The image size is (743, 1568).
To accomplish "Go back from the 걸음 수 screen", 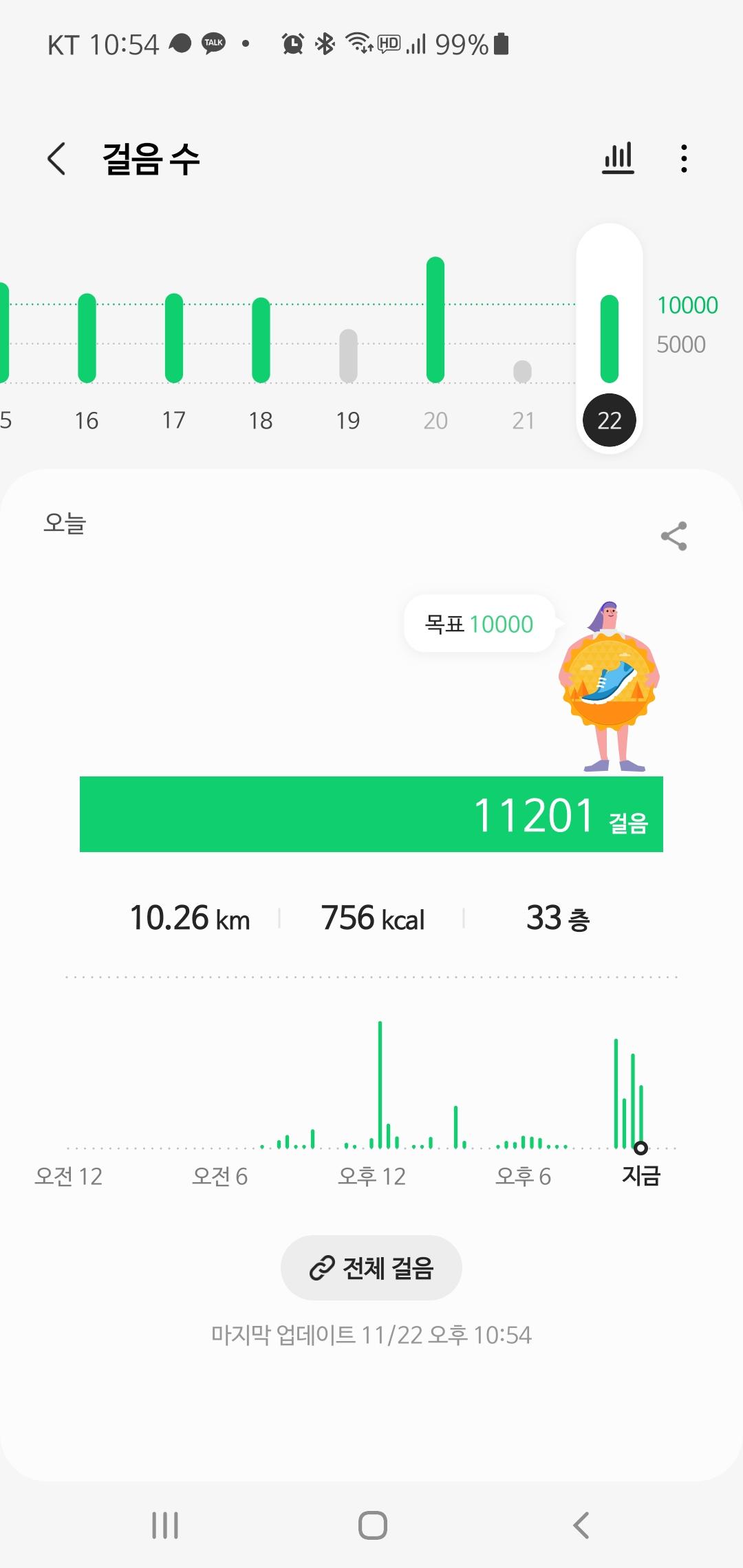I will 56,159.
